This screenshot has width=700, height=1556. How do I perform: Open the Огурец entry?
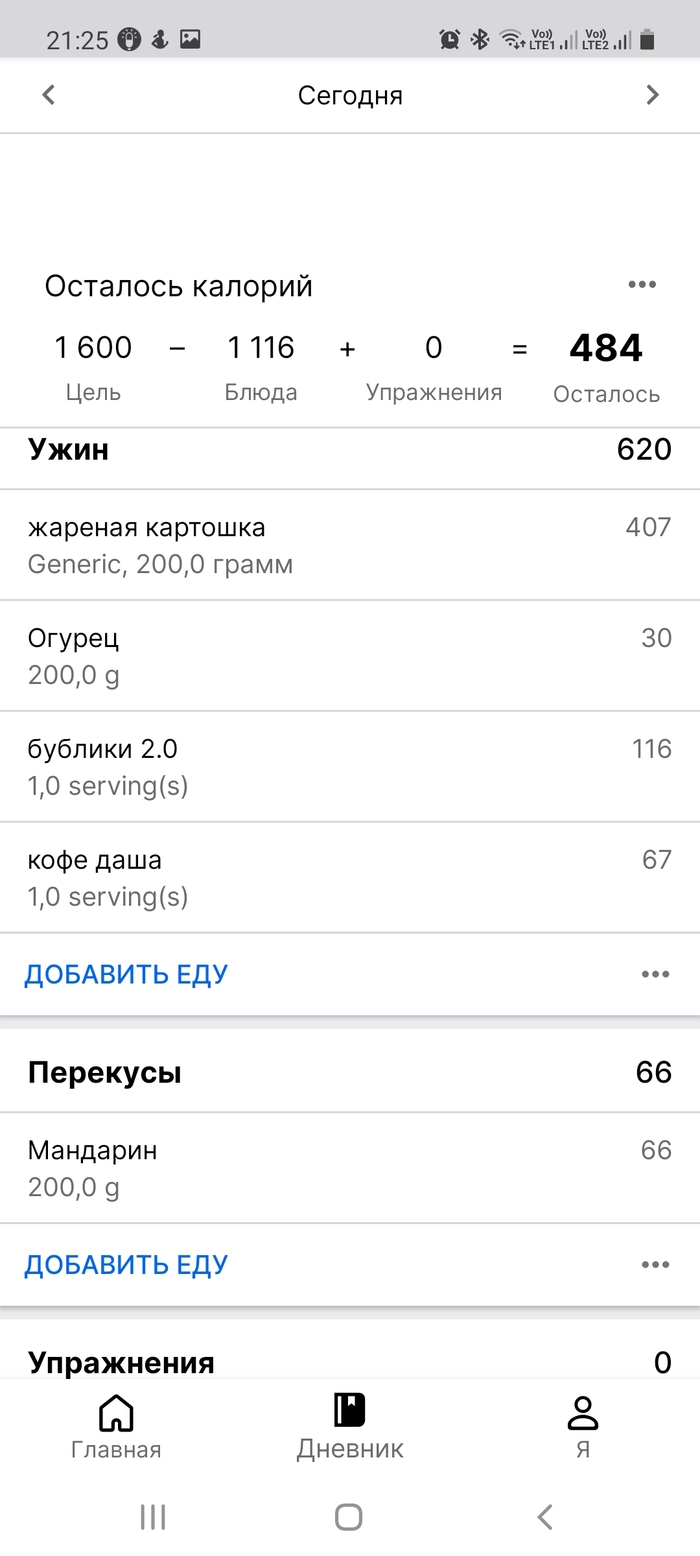tap(349, 656)
